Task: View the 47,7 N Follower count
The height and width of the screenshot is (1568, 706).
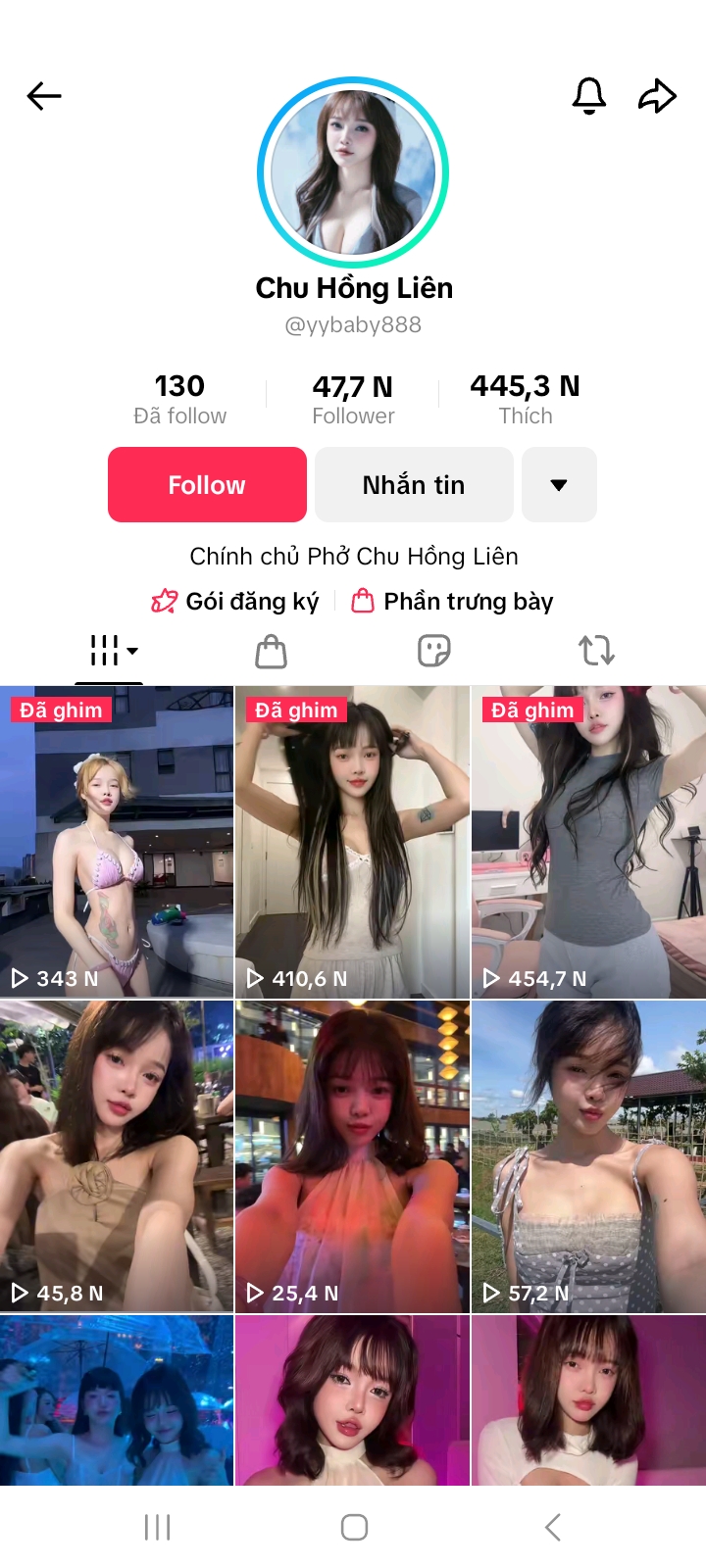Action: pos(353,397)
